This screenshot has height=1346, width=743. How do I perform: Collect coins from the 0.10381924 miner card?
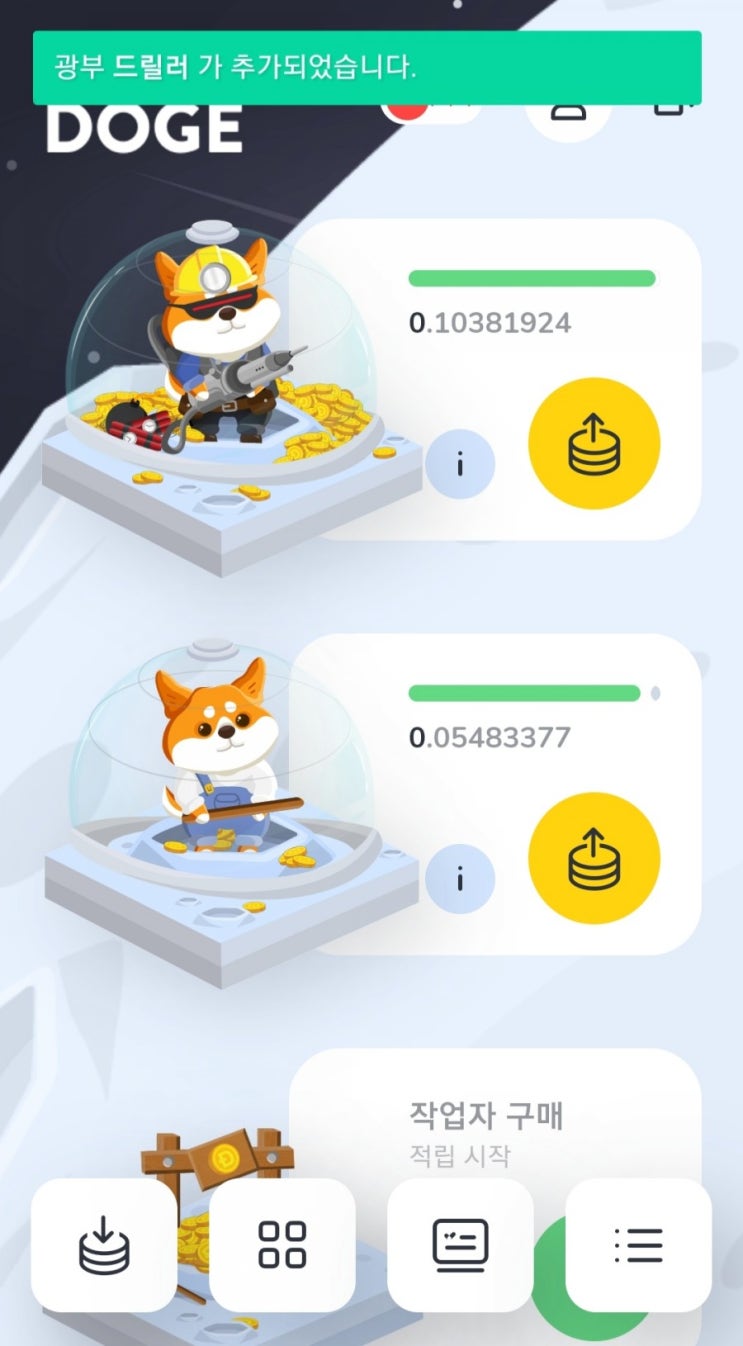tap(594, 443)
